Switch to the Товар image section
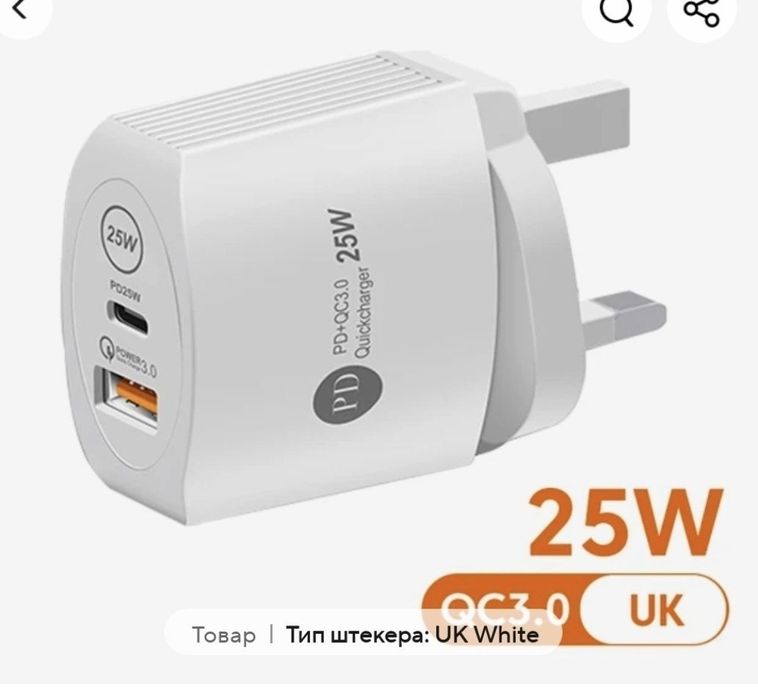The image size is (758, 700). [224, 635]
